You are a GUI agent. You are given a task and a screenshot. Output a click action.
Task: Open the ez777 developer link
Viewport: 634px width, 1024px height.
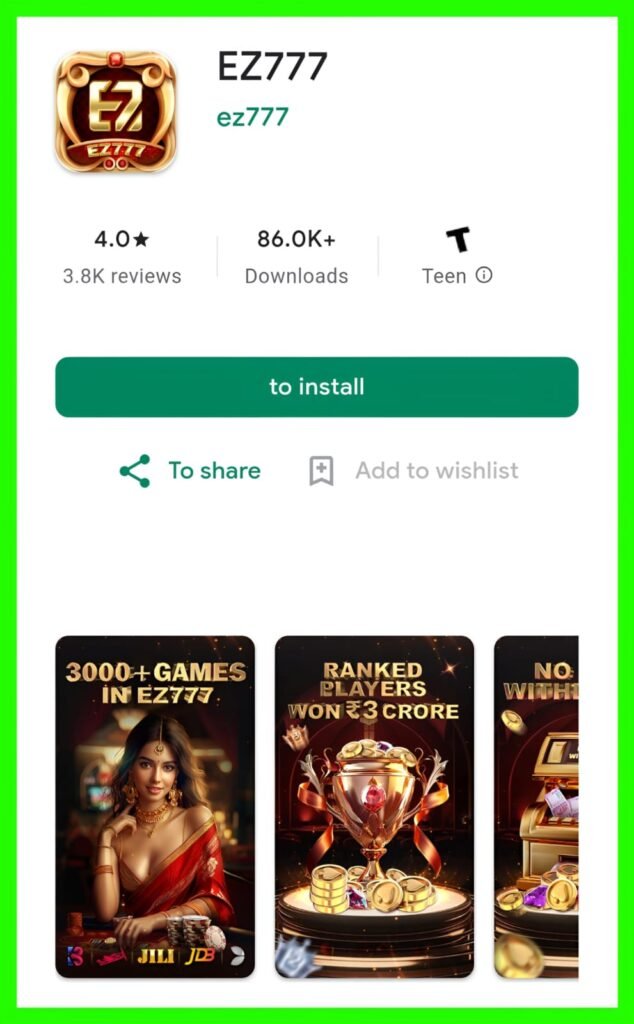point(252,117)
